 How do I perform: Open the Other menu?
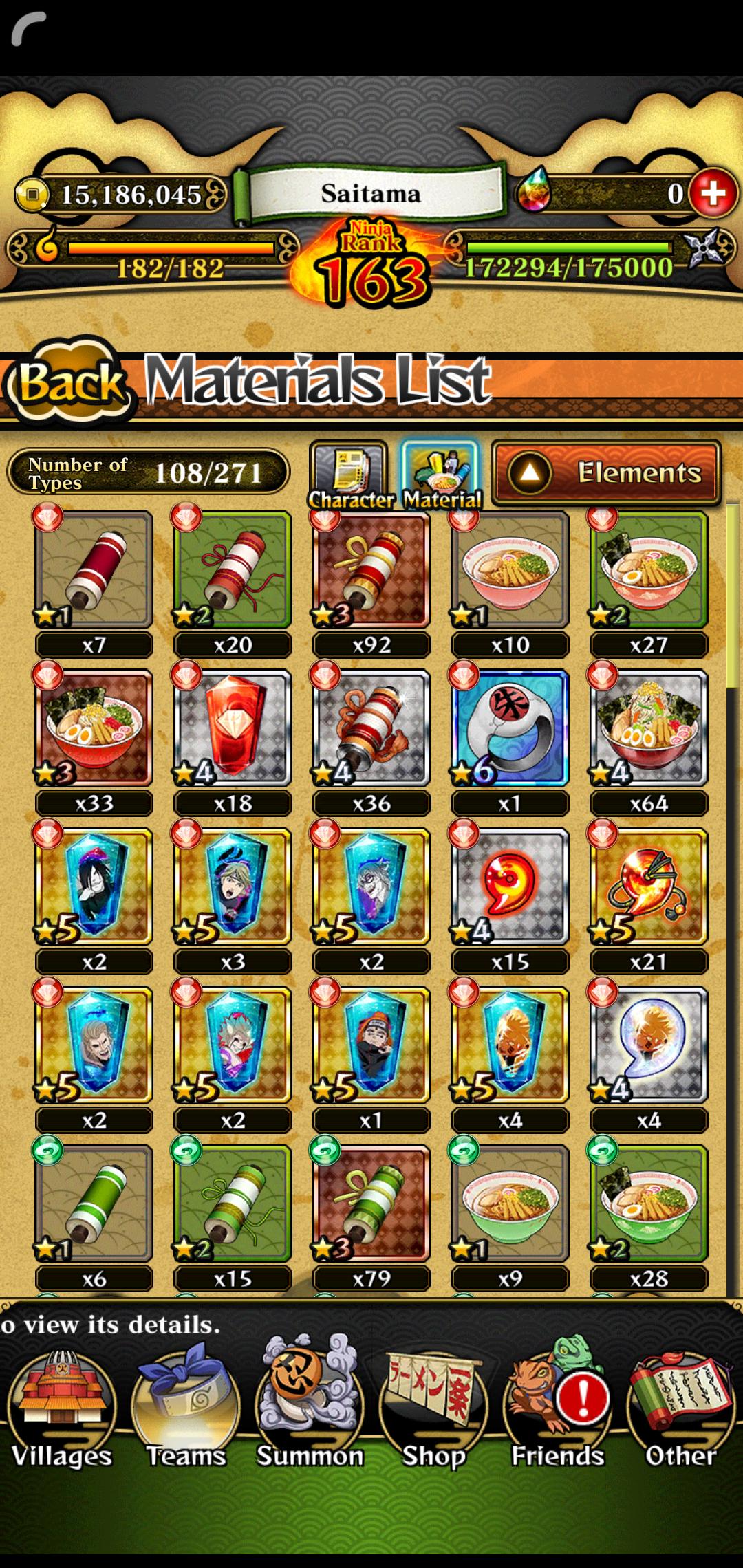point(681,1410)
